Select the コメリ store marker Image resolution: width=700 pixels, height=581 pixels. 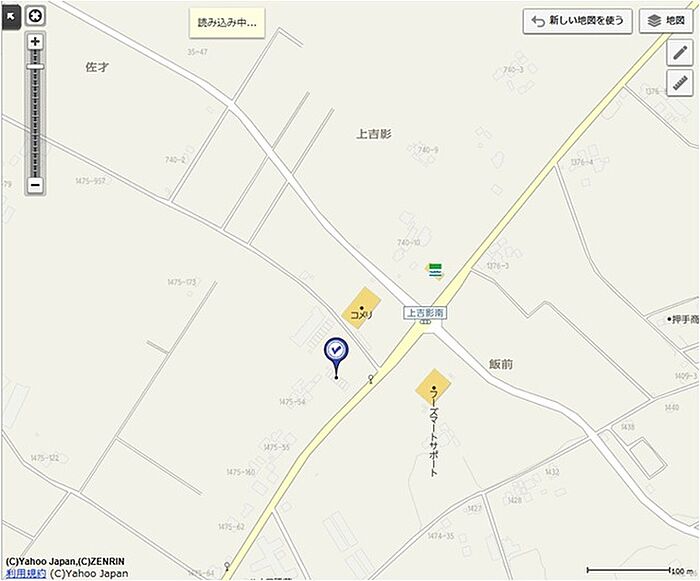pos(362,309)
